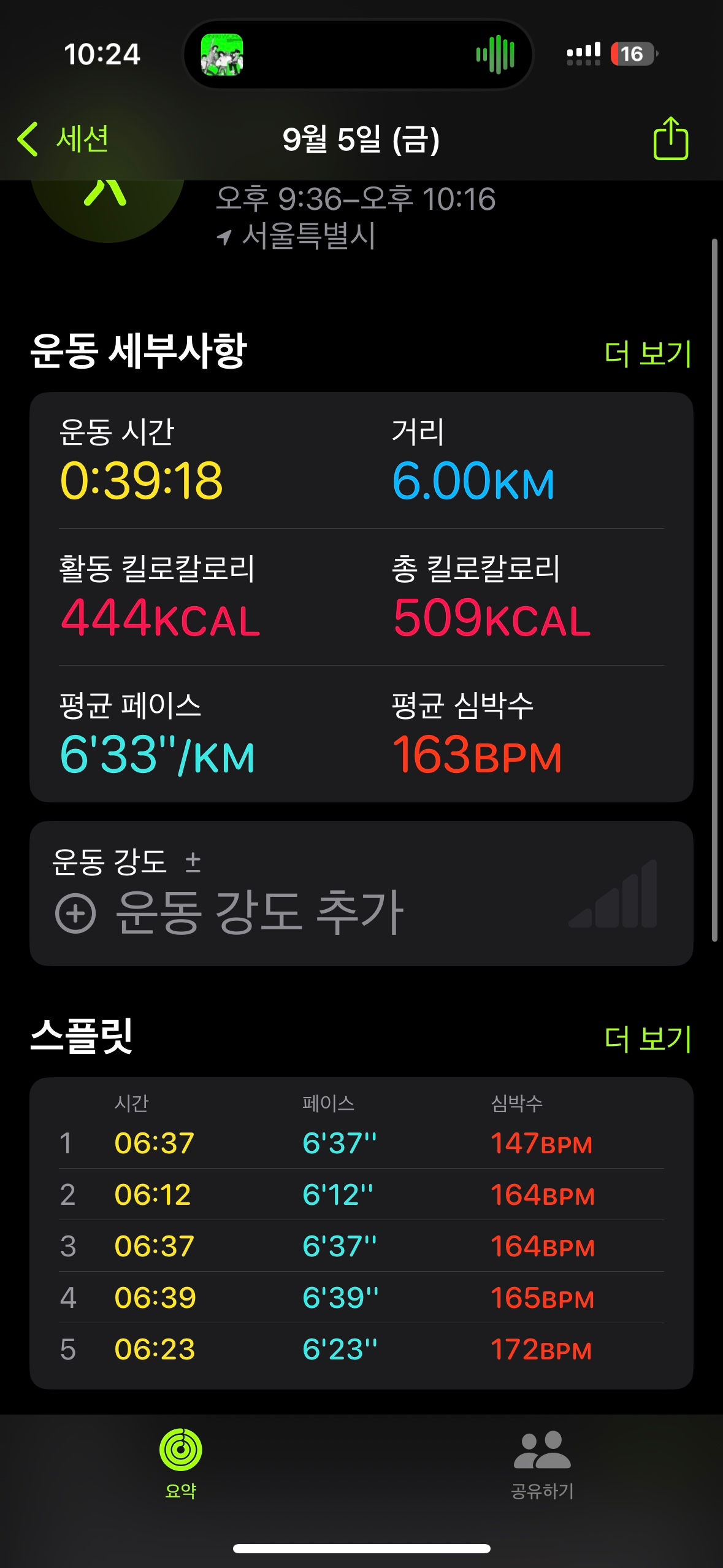Expand 더 보기 next to 운동 세부사항
Screen dimensions: 723x1568
click(x=648, y=353)
